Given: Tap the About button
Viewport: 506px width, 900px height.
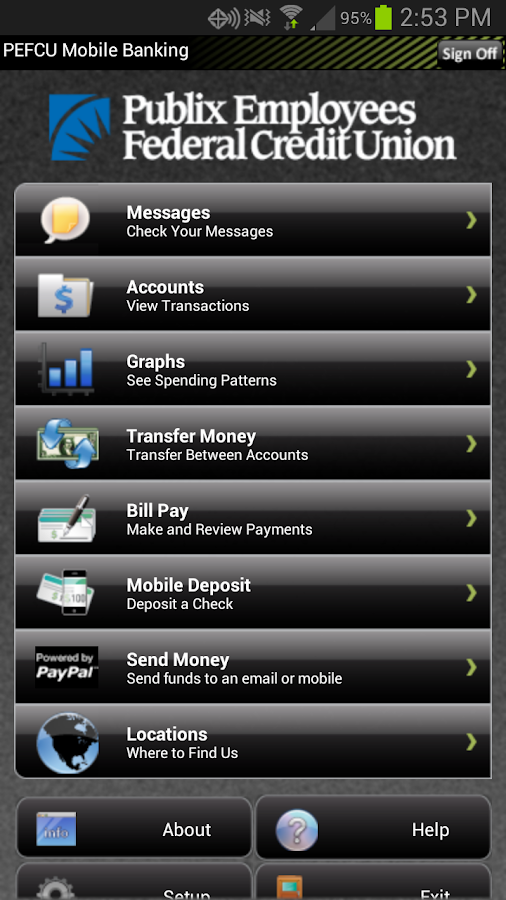Looking at the screenshot, I should point(134,828).
